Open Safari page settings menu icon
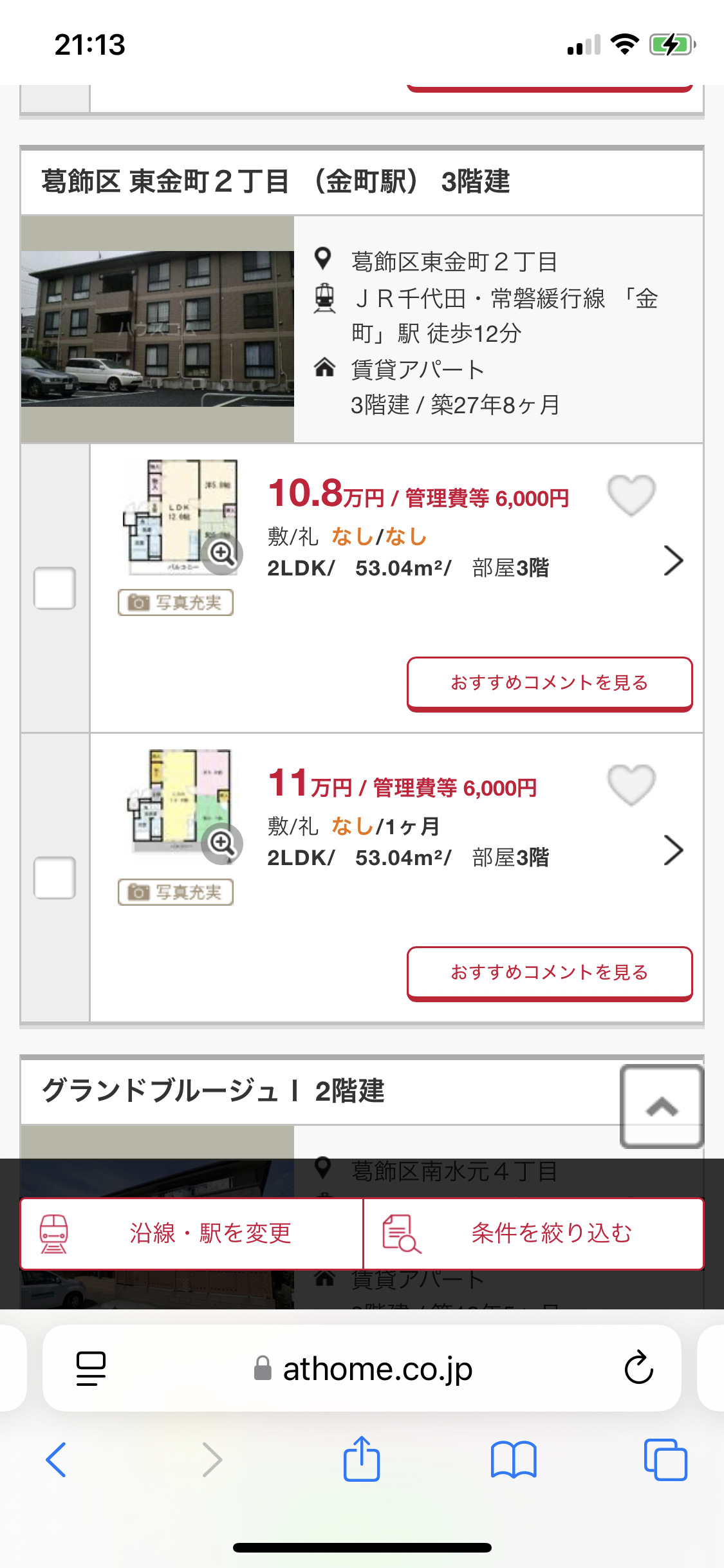The height and width of the screenshot is (1568, 724). click(91, 1368)
